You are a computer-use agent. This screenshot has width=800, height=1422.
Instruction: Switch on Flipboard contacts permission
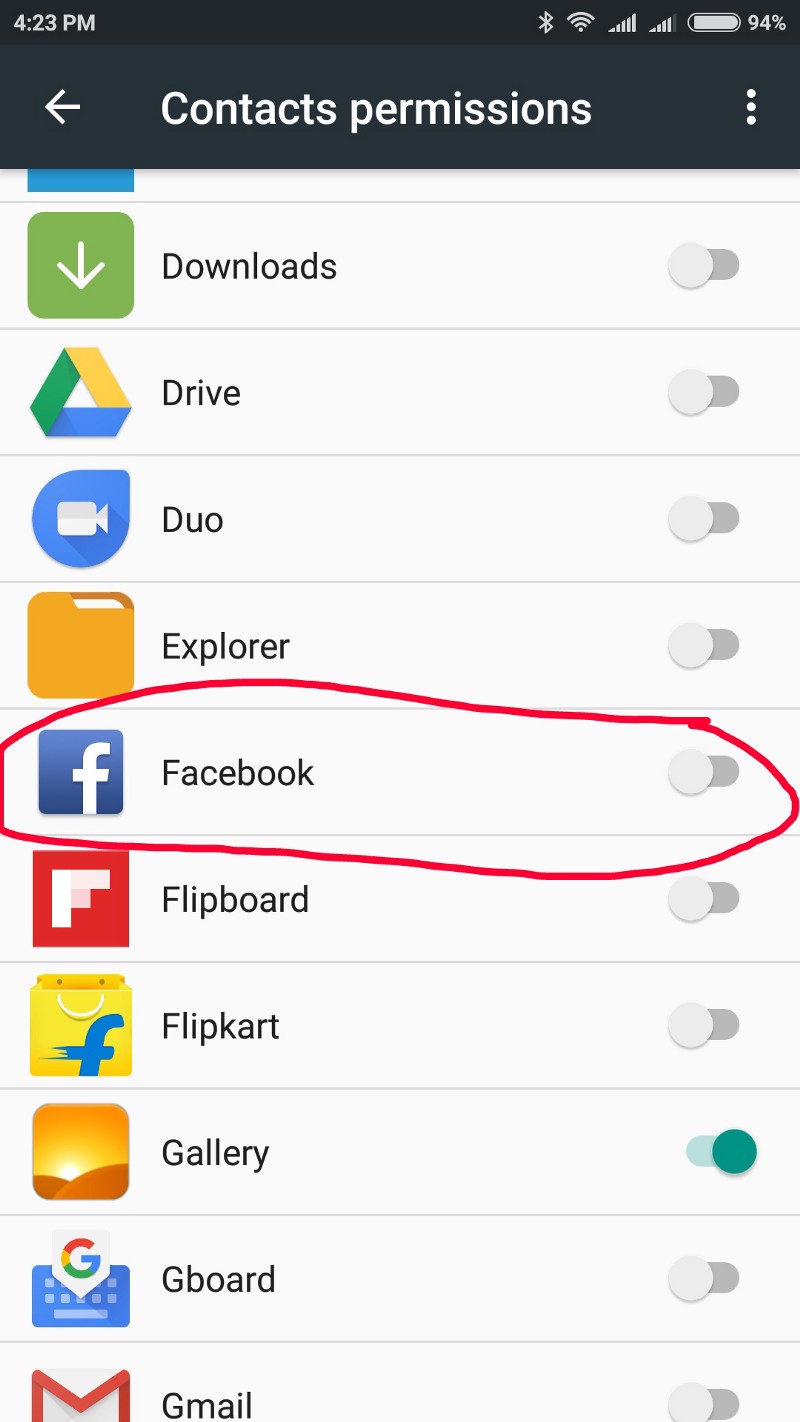(x=704, y=899)
